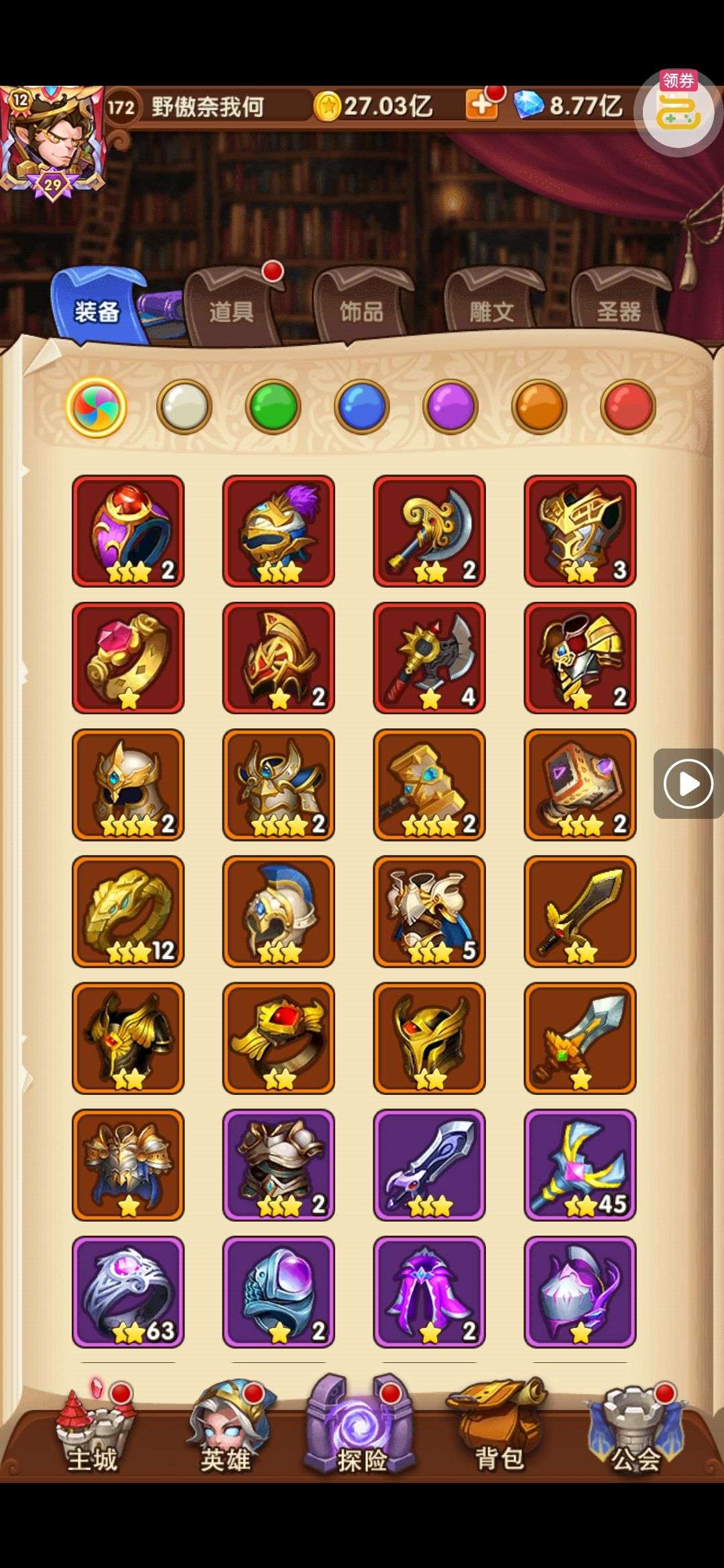The image size is (724, 1568).
Task: Tap the floating video play button
Action: coord(688,783)
